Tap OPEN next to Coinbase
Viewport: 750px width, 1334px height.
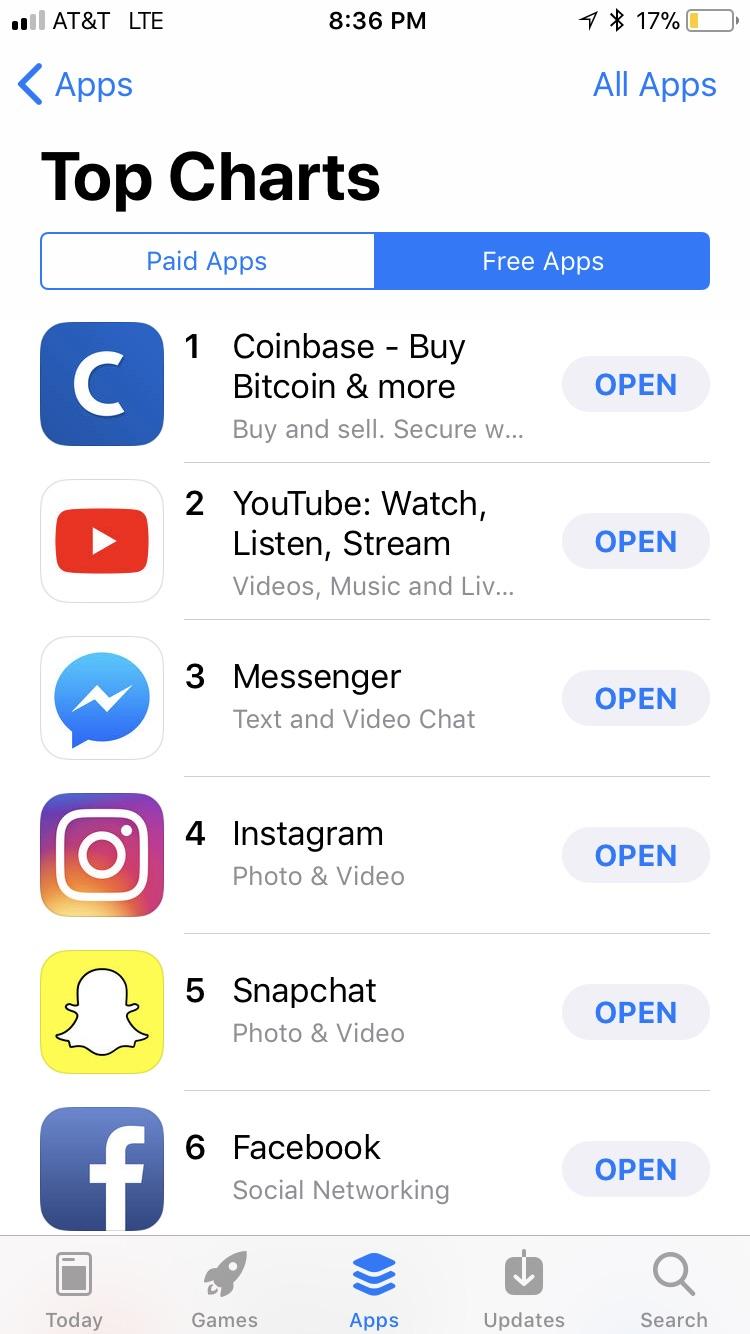pyautogui.click(x=636, y=385)
